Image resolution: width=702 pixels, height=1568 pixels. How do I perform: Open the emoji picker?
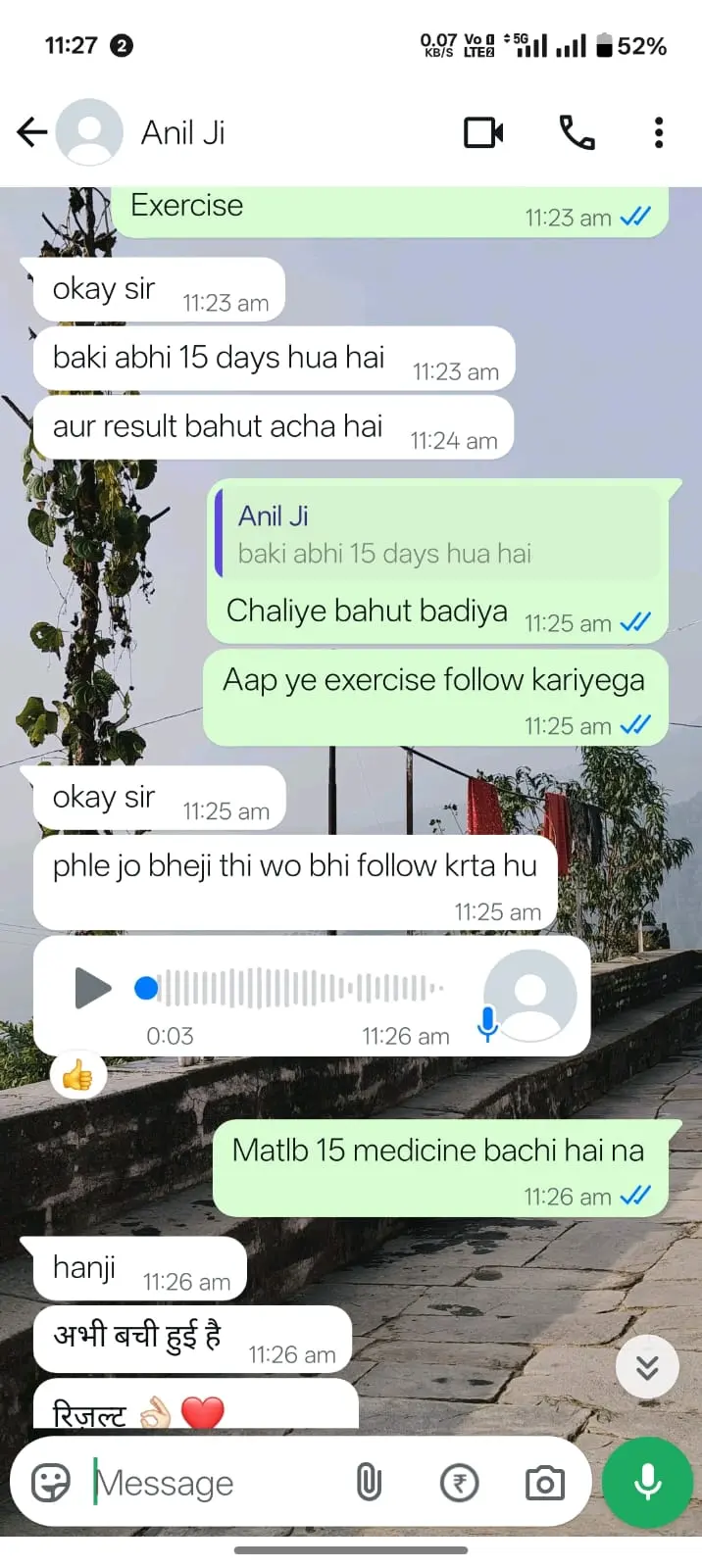(51, 1483)
